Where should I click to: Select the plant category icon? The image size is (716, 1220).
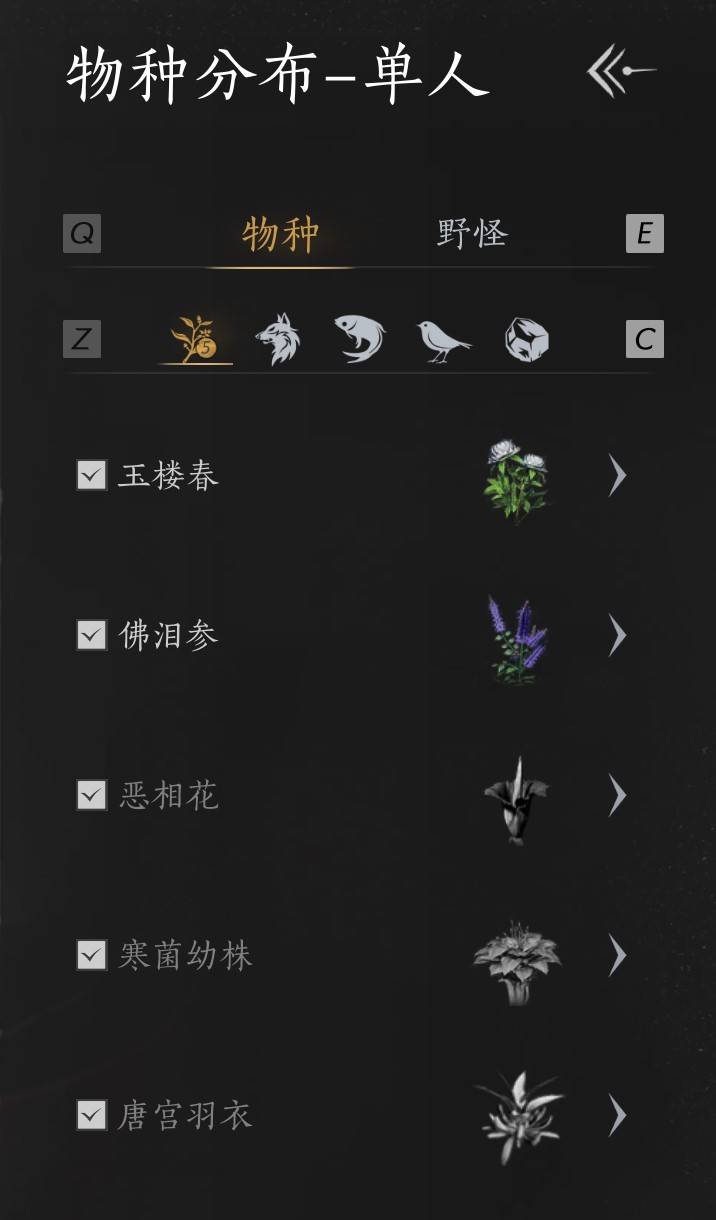click(195, 338)
